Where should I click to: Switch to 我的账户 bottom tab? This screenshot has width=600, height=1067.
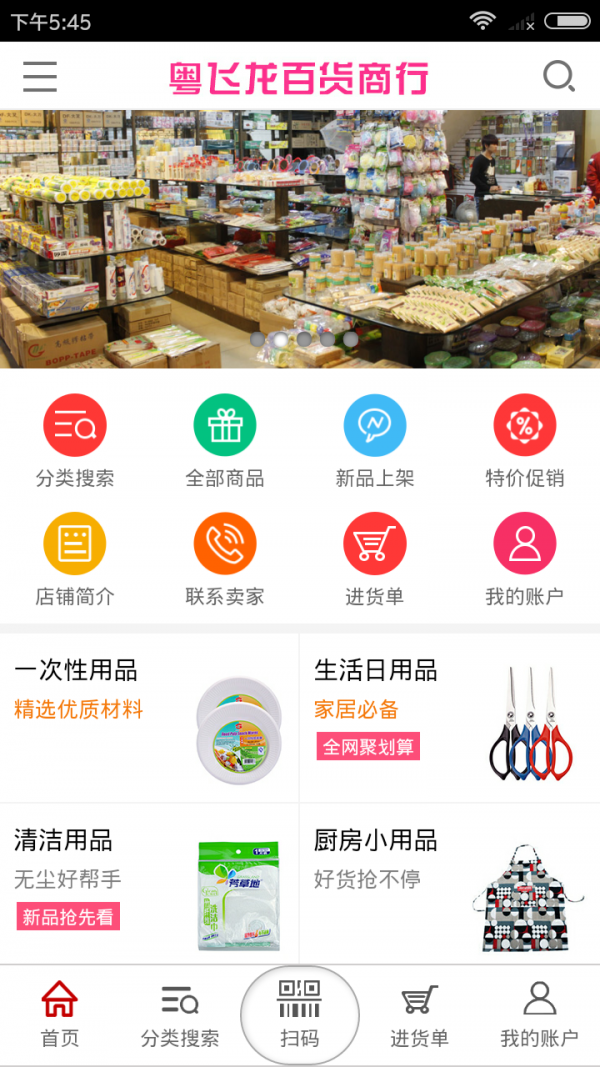(539, 1014)
